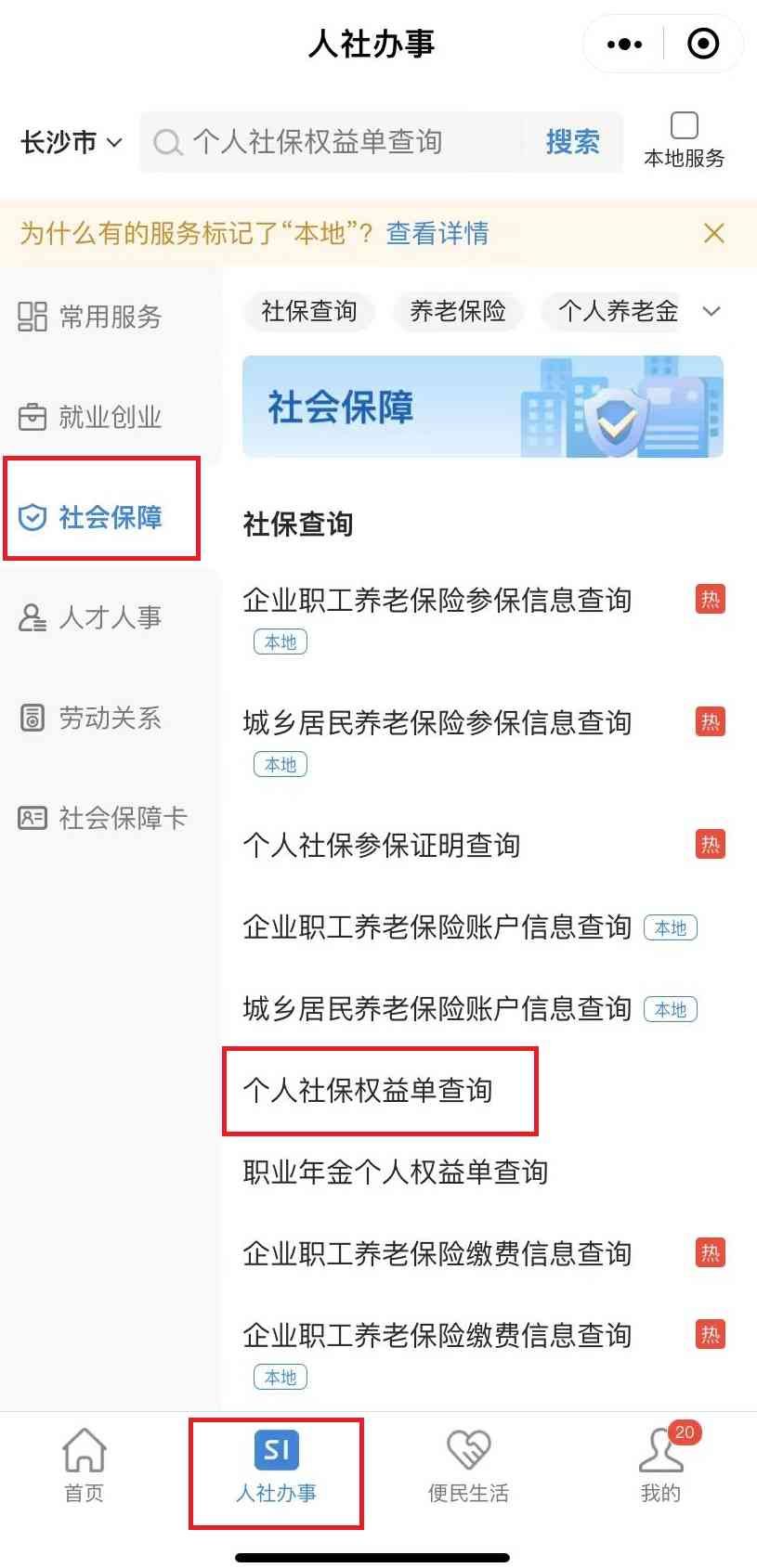Go to the 首页 tab

pyautogui.click(x=85, y=1465)
